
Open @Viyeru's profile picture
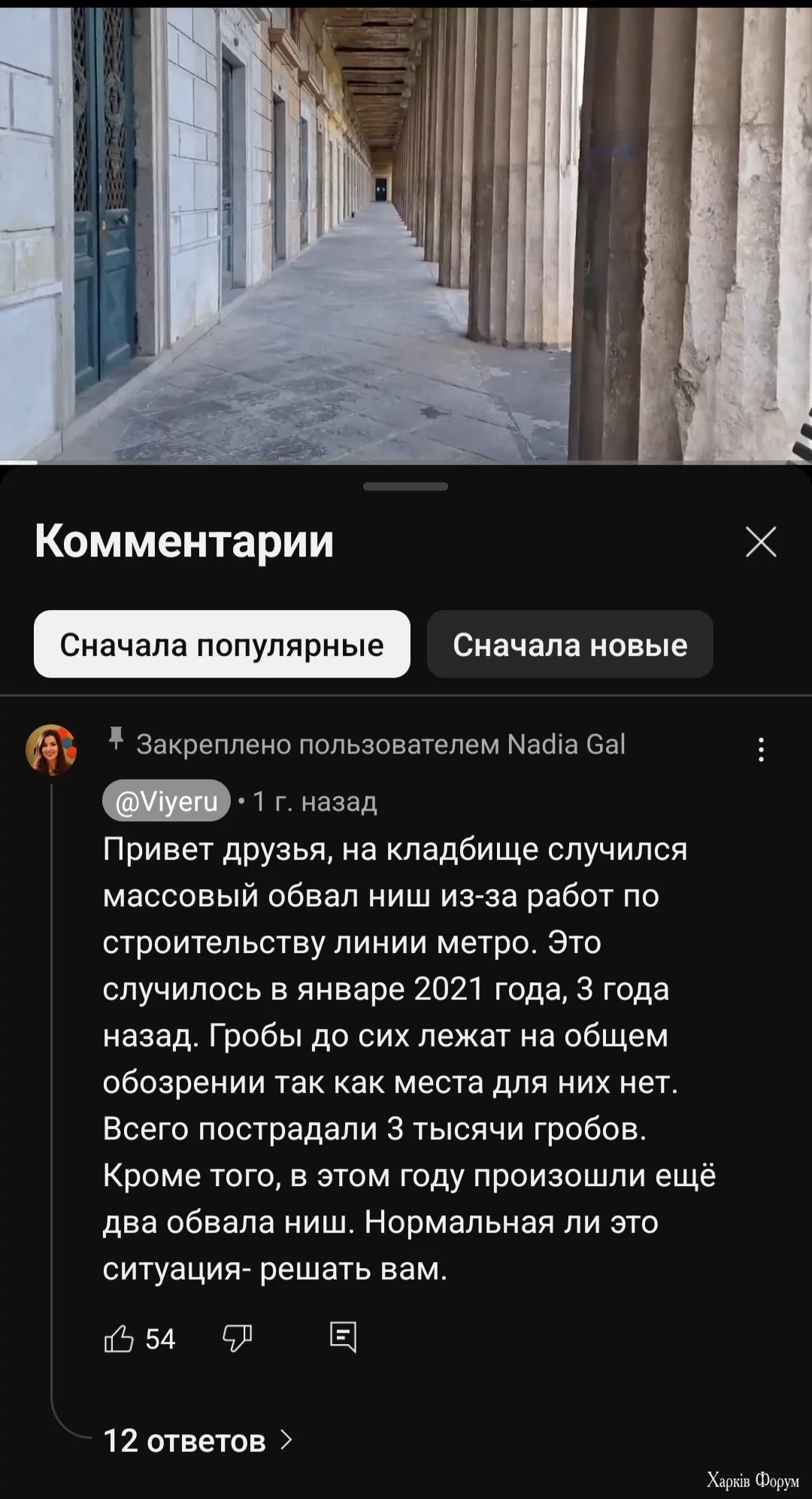51,749
